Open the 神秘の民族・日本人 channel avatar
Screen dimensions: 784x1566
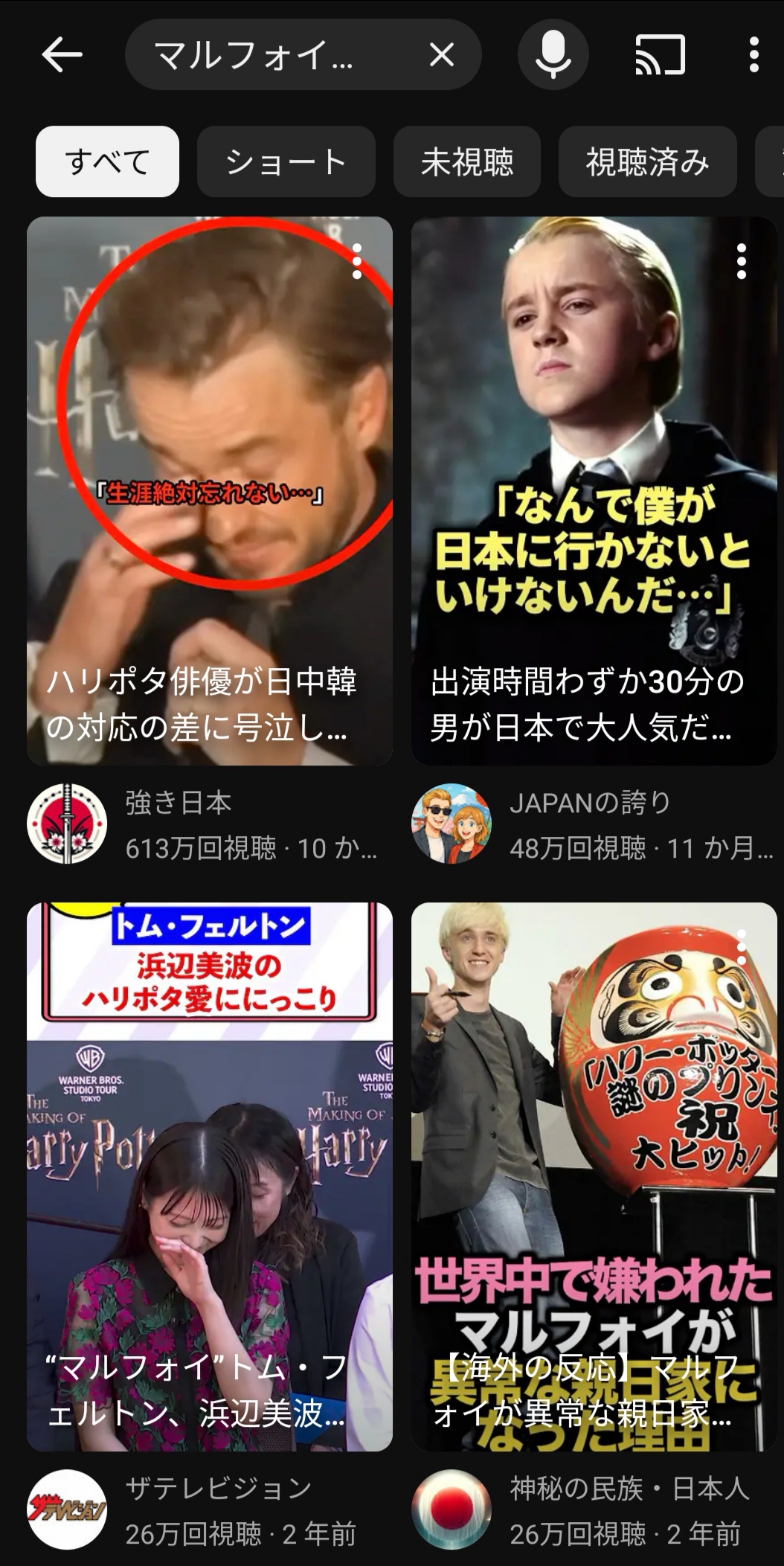click(452, 1509)
